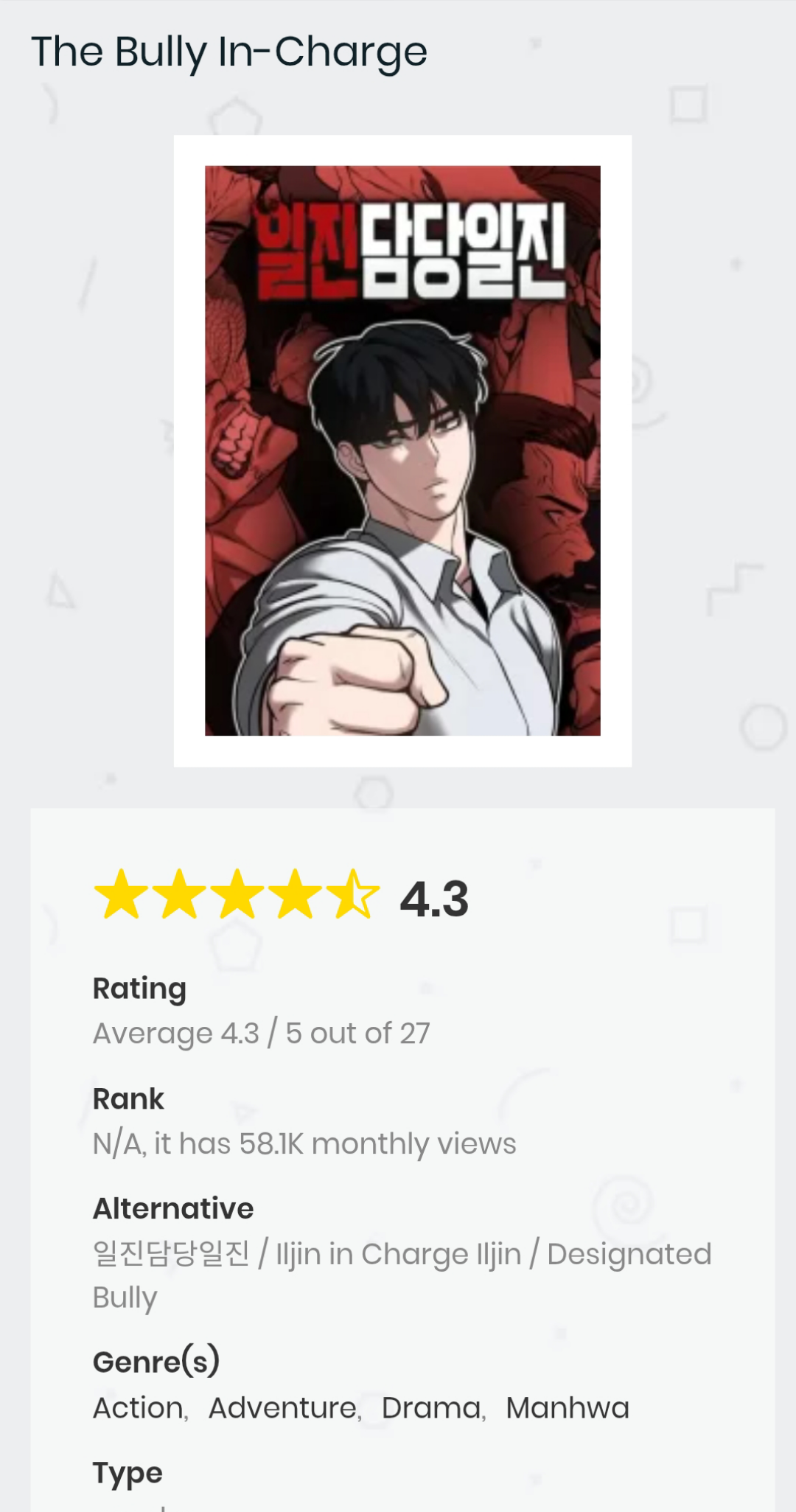796x1512 pixels.
Task: Rate the manhwa five stars
Action: tap(353, 894)
